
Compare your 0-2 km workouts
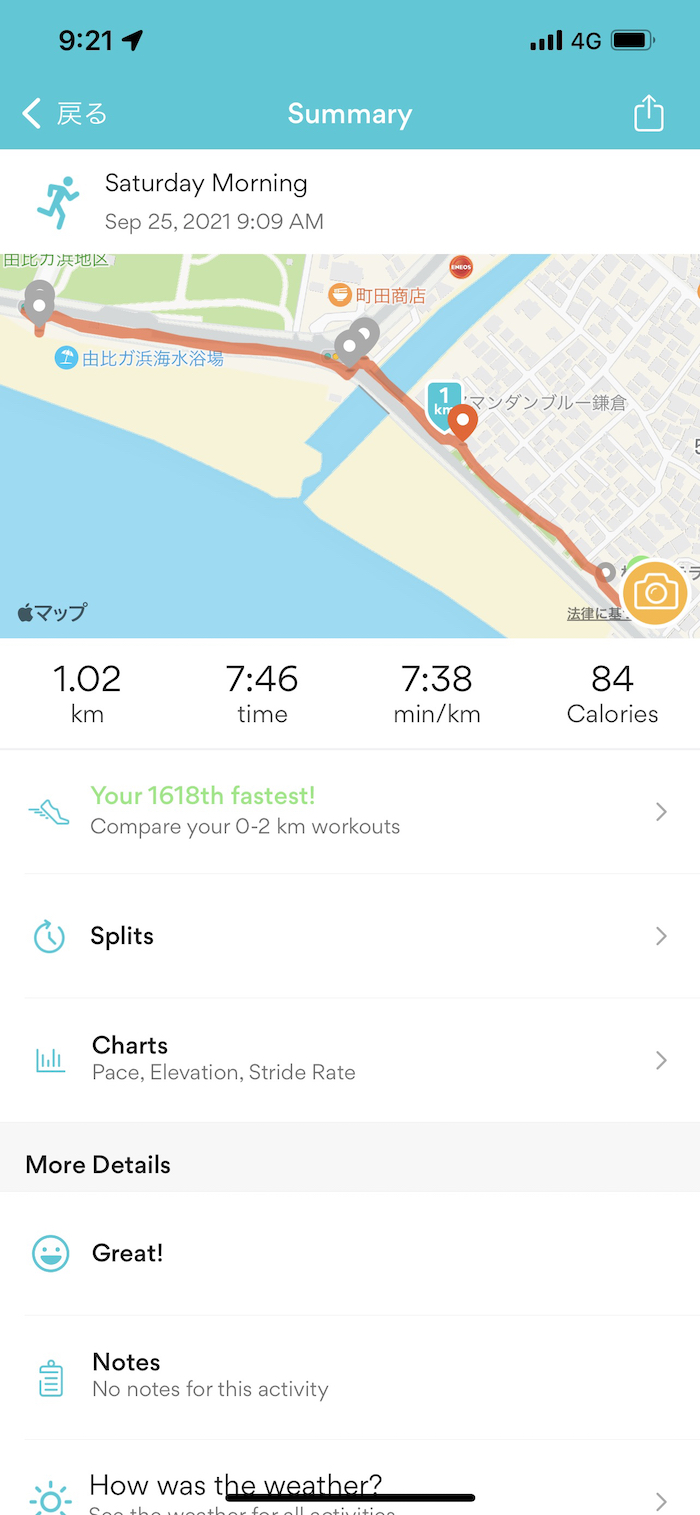pyautogui.click(x=350, y=811)
